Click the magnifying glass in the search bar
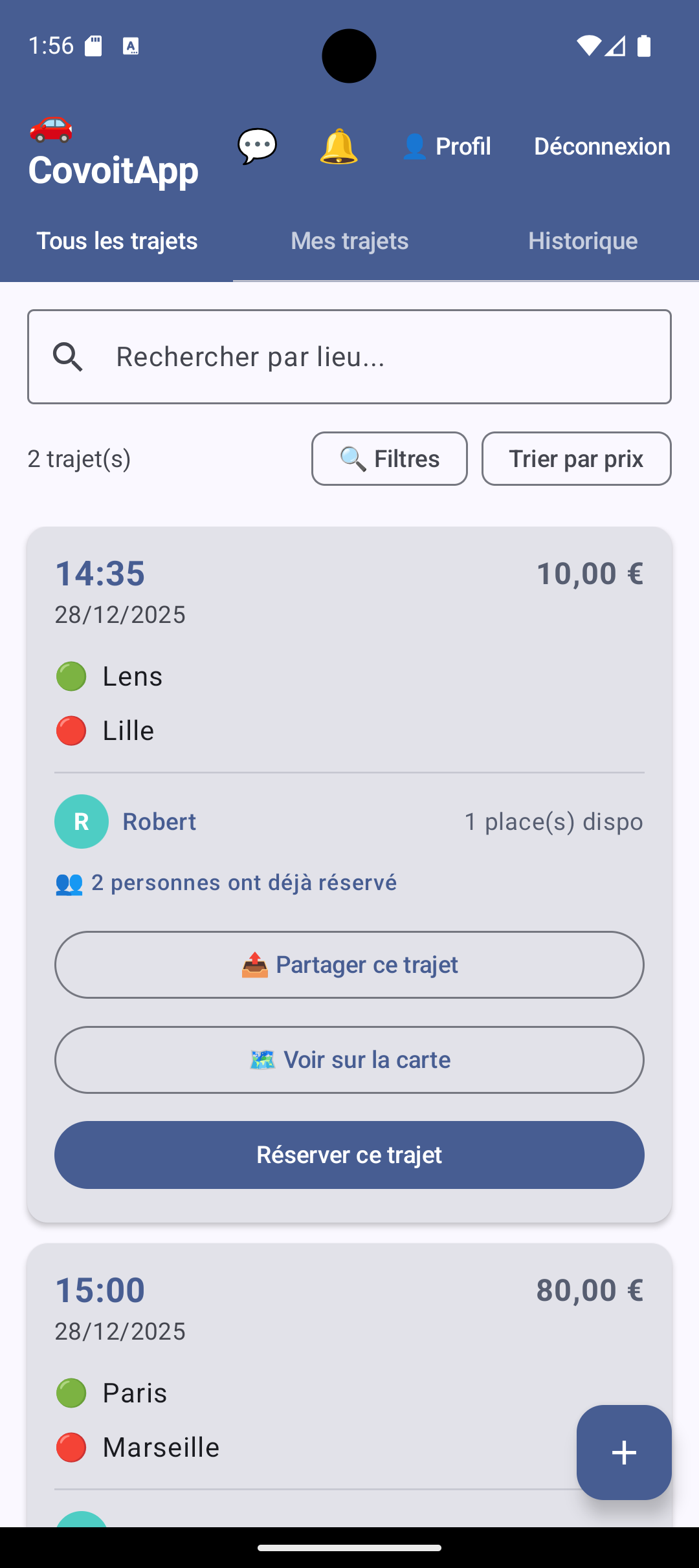 coord(69,356)
